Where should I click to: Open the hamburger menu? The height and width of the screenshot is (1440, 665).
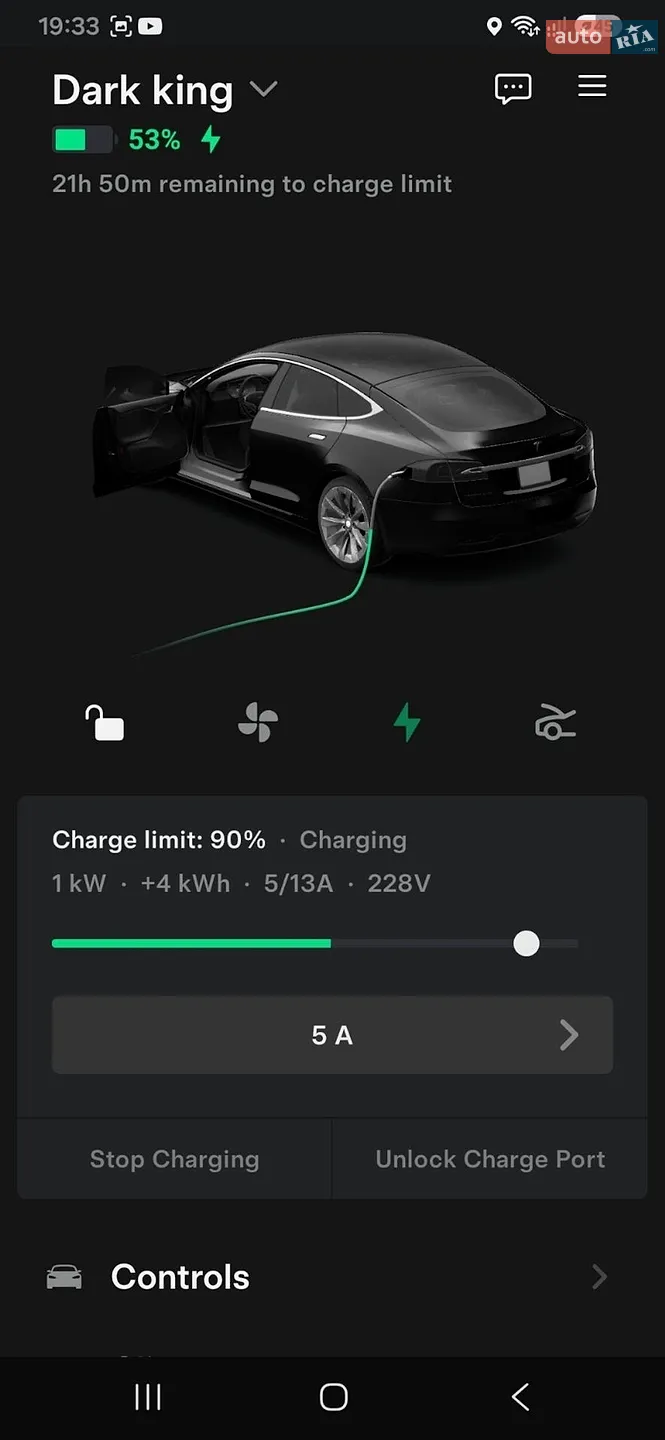click(x=592, y=87)
